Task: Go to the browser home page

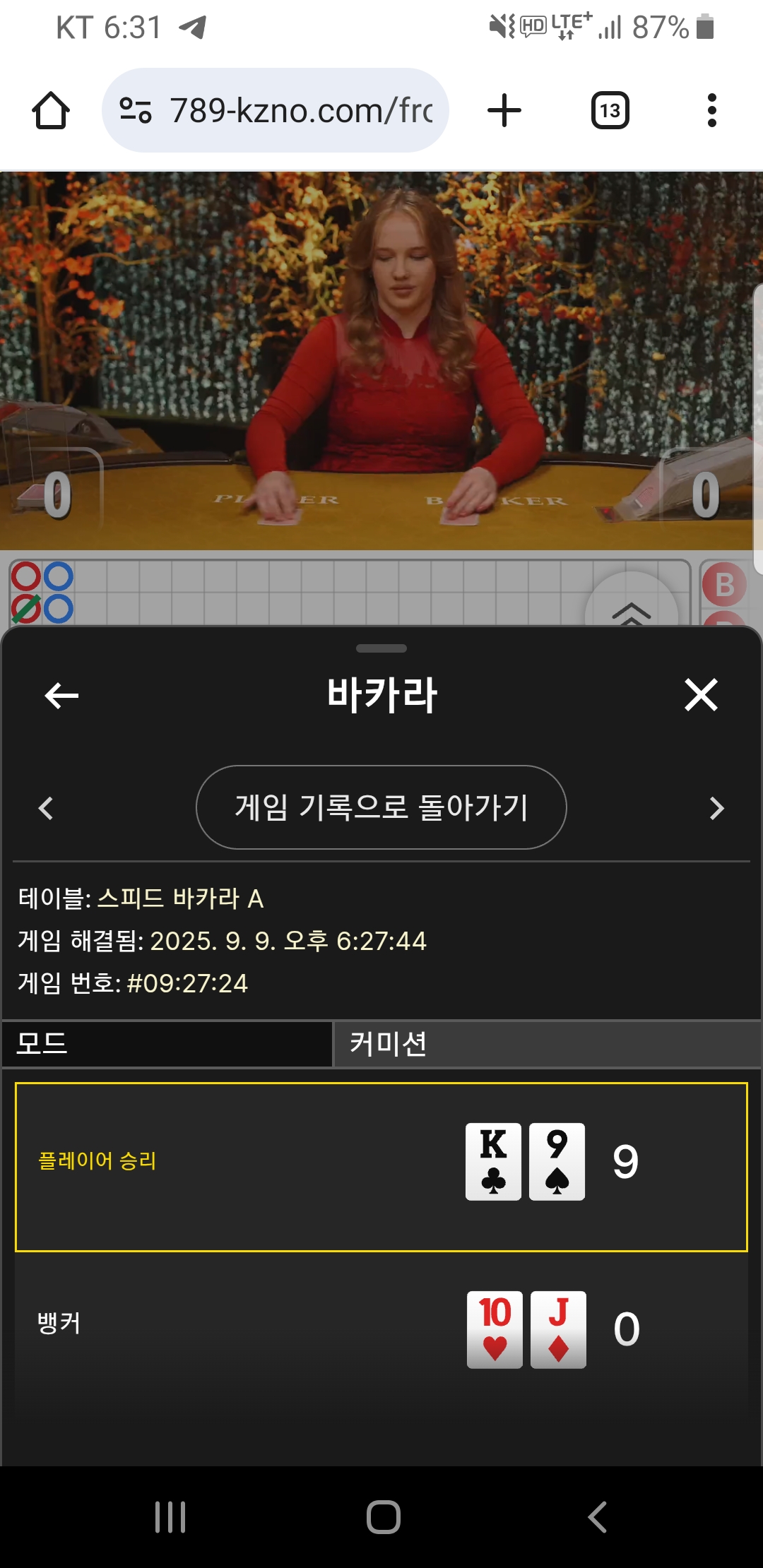Action: 51,110
